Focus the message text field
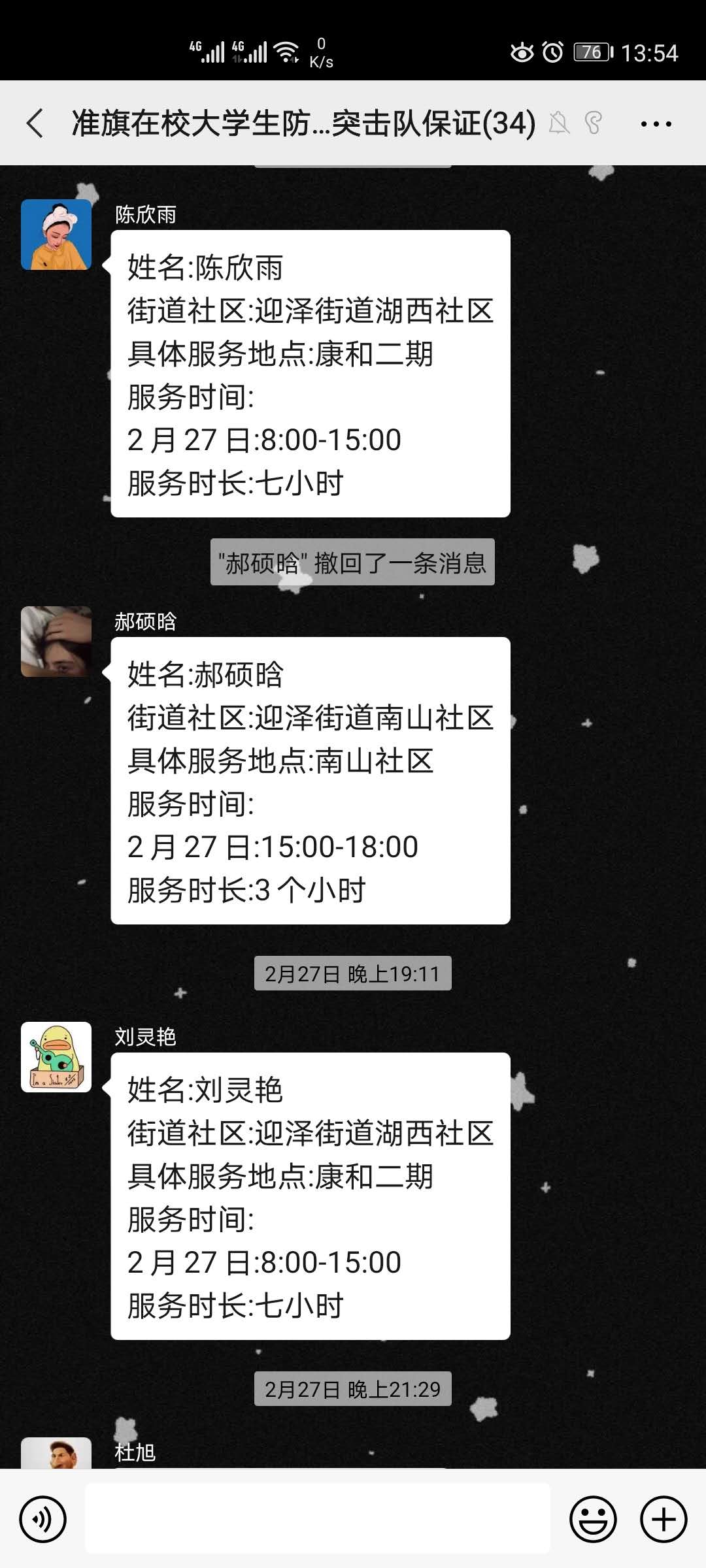706x1568 pixels. [x=318, y=1518]
